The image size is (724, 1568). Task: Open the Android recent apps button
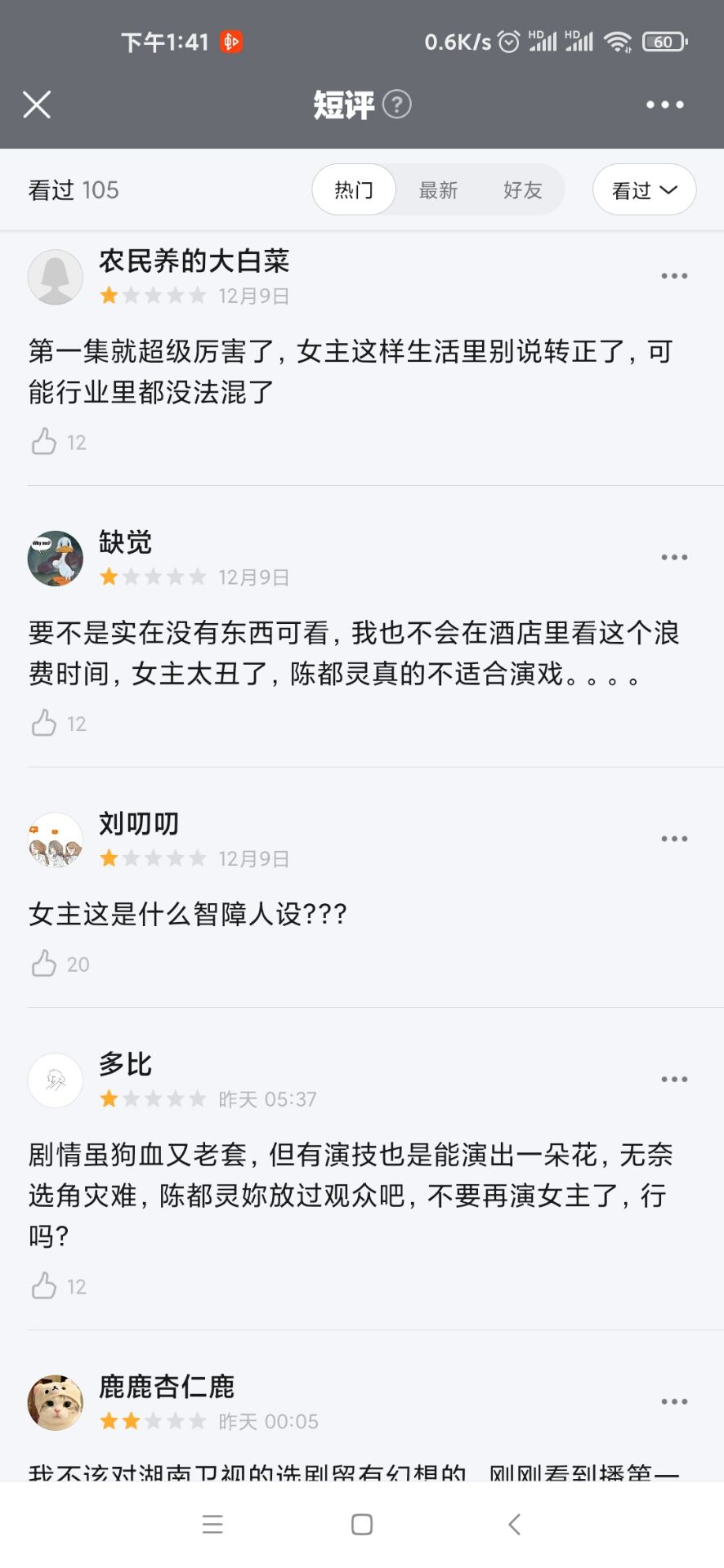[x=212, y=1523]
